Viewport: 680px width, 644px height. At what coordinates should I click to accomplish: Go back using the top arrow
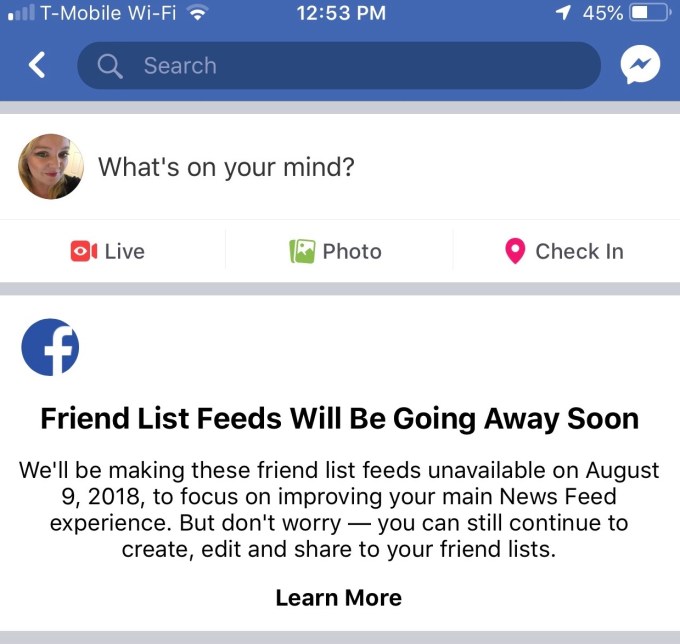pyautogui.click(x=37, y=66)
